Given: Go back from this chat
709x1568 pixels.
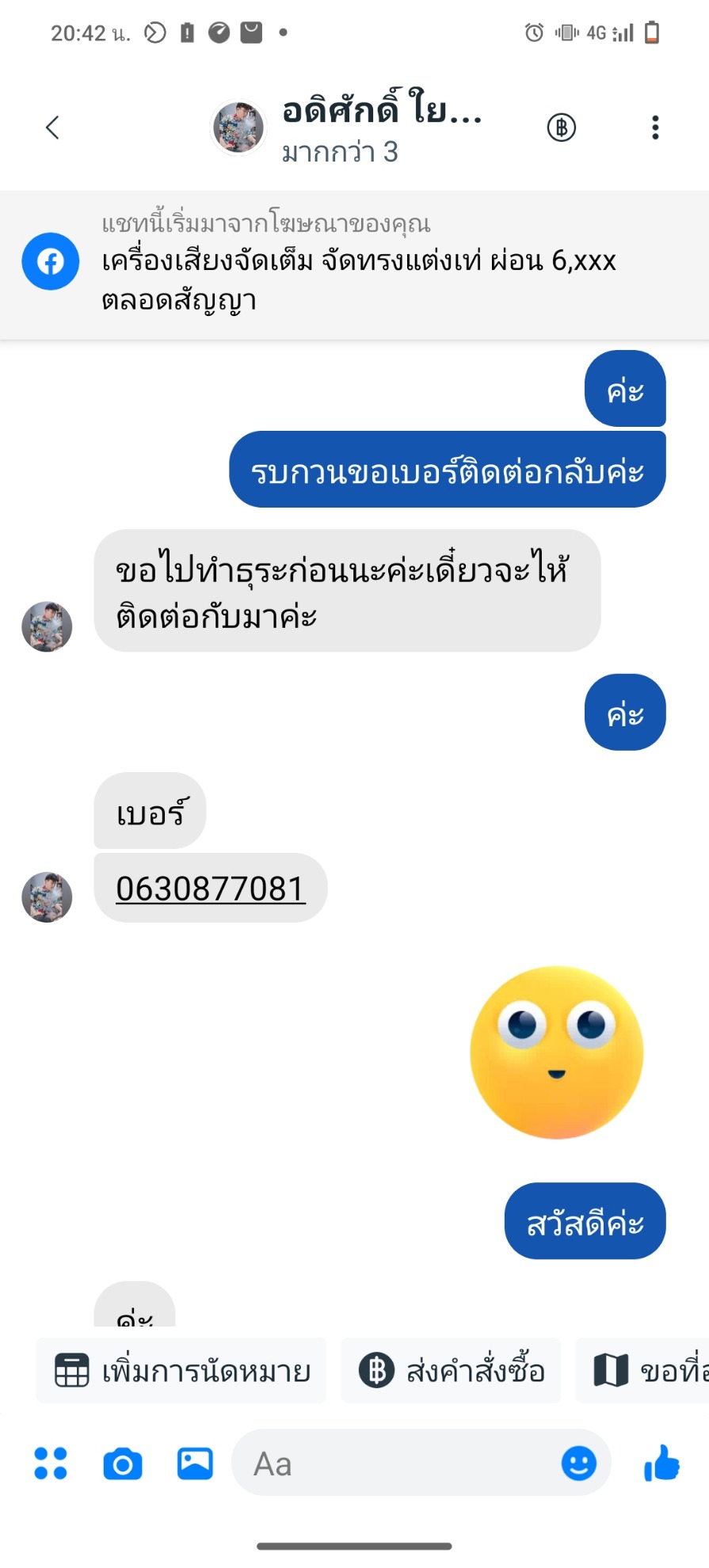Looking at the screenshot, I should pyautogui.click(x=52, y=127).
